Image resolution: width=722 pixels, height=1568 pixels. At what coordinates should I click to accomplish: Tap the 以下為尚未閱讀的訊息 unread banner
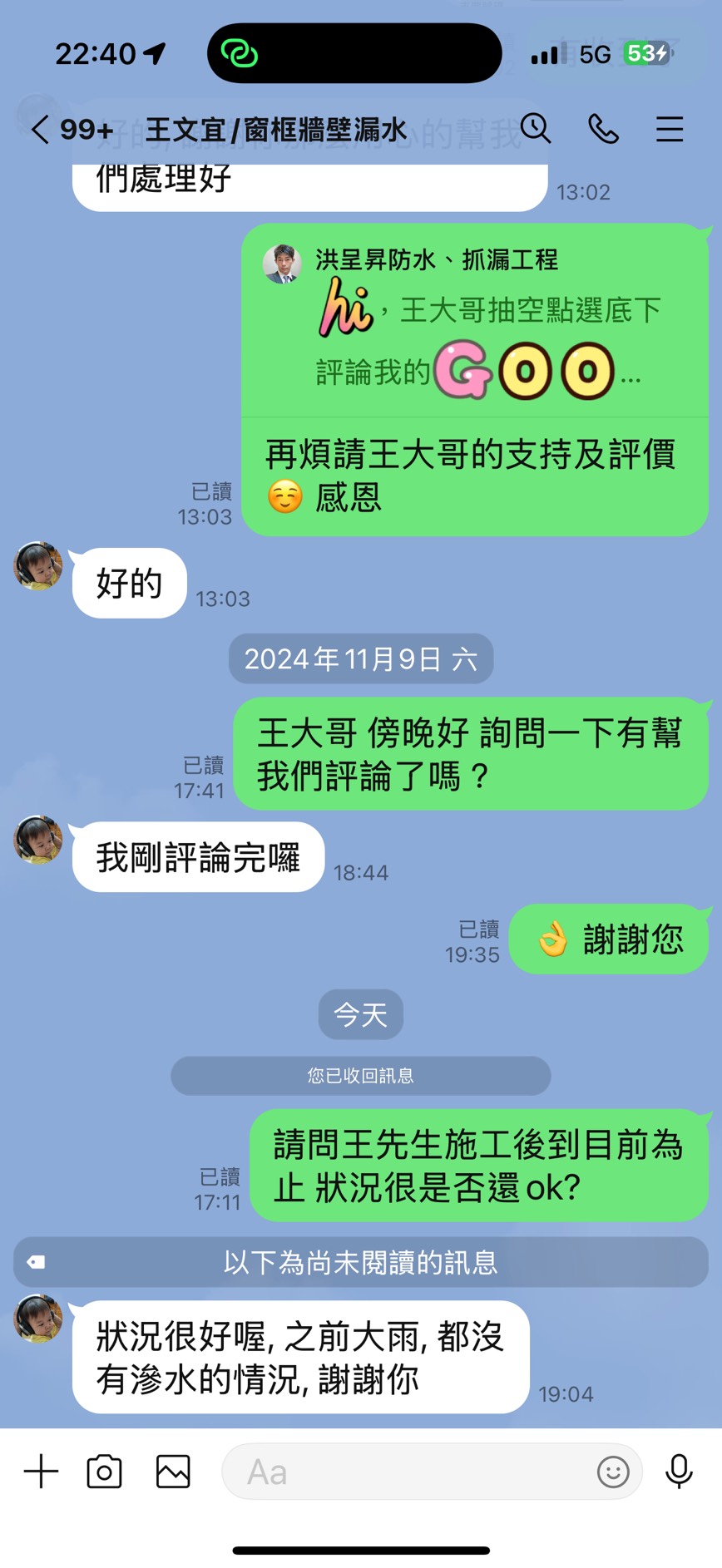click(361, 1262)
